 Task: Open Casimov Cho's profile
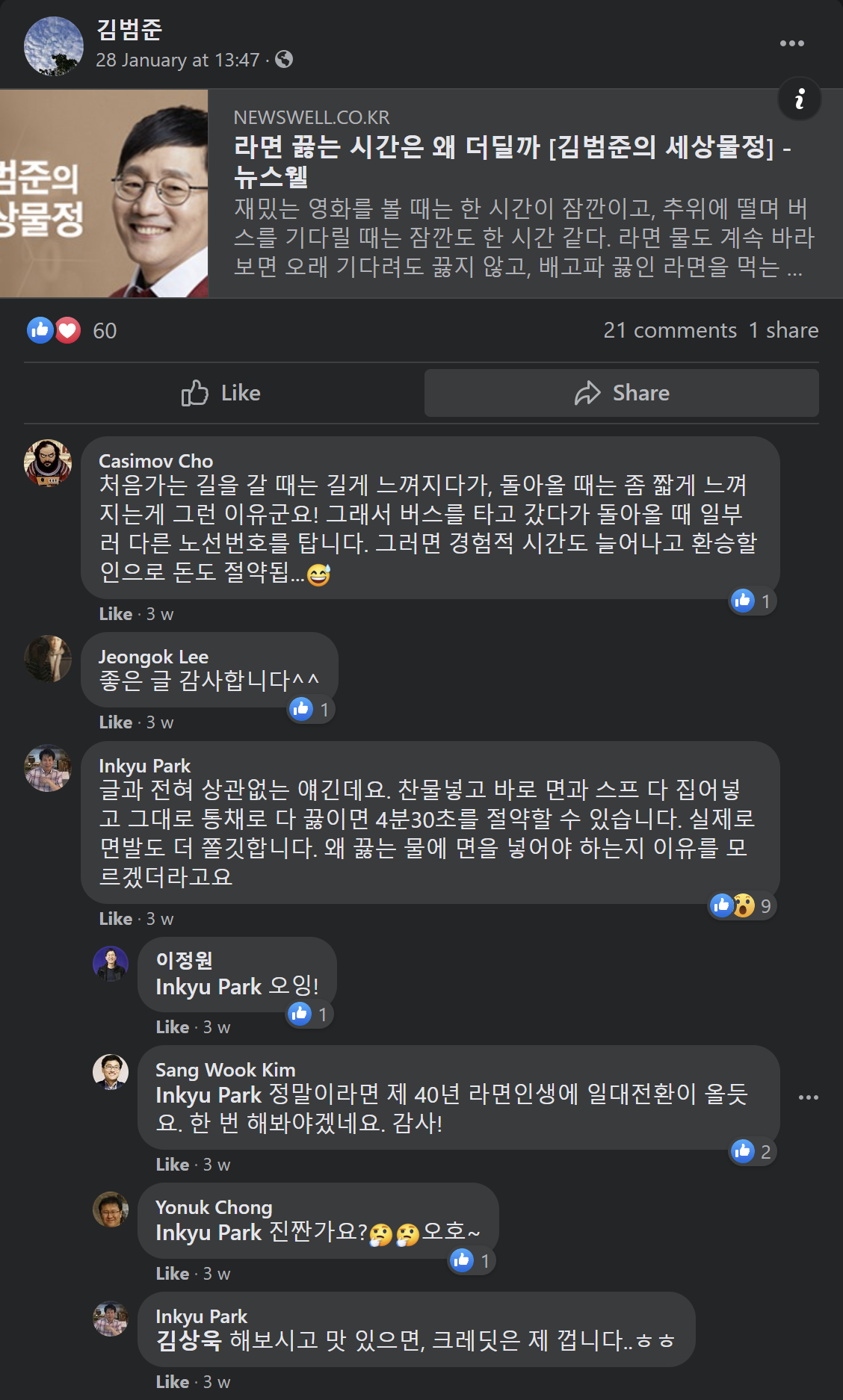click(x=155, y=461)
